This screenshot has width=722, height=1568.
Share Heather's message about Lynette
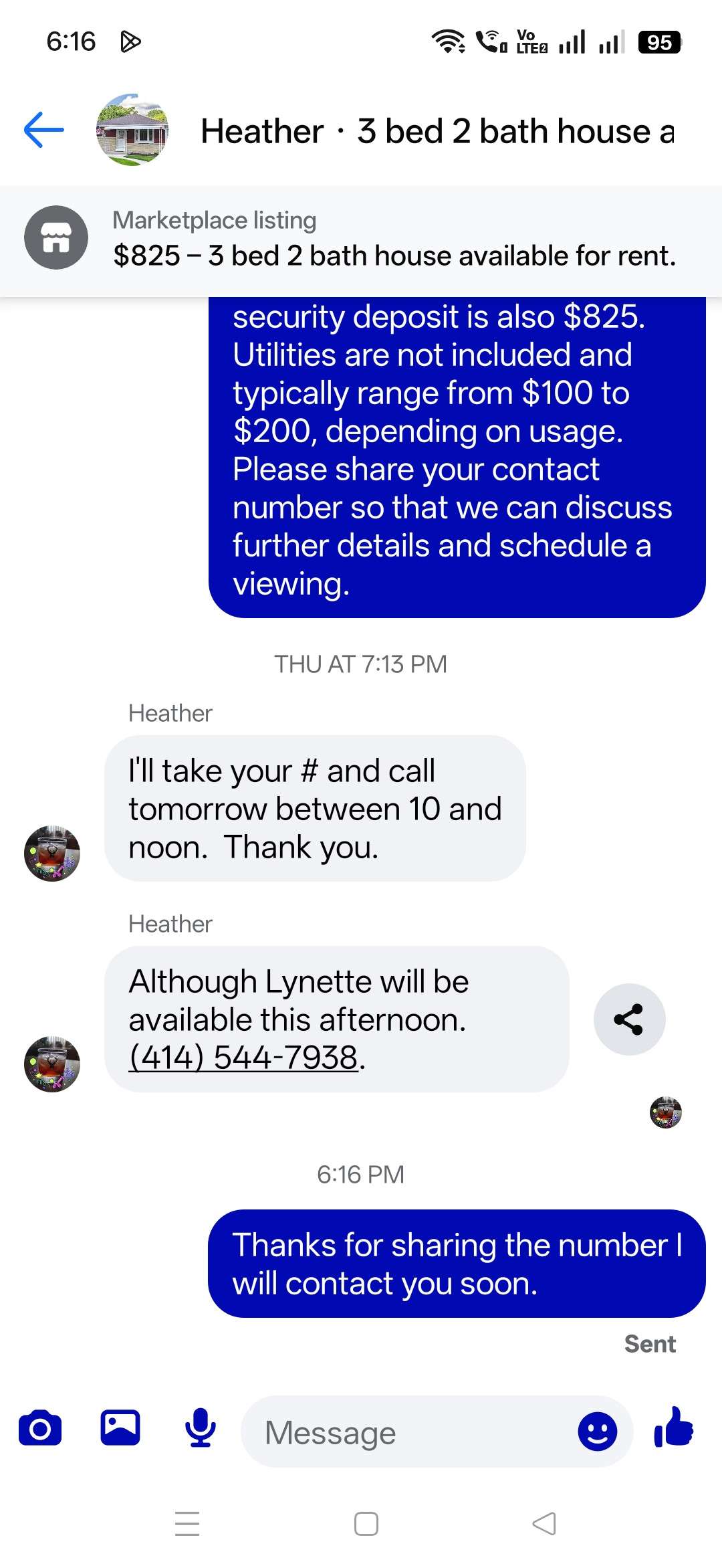(628, 1019)
